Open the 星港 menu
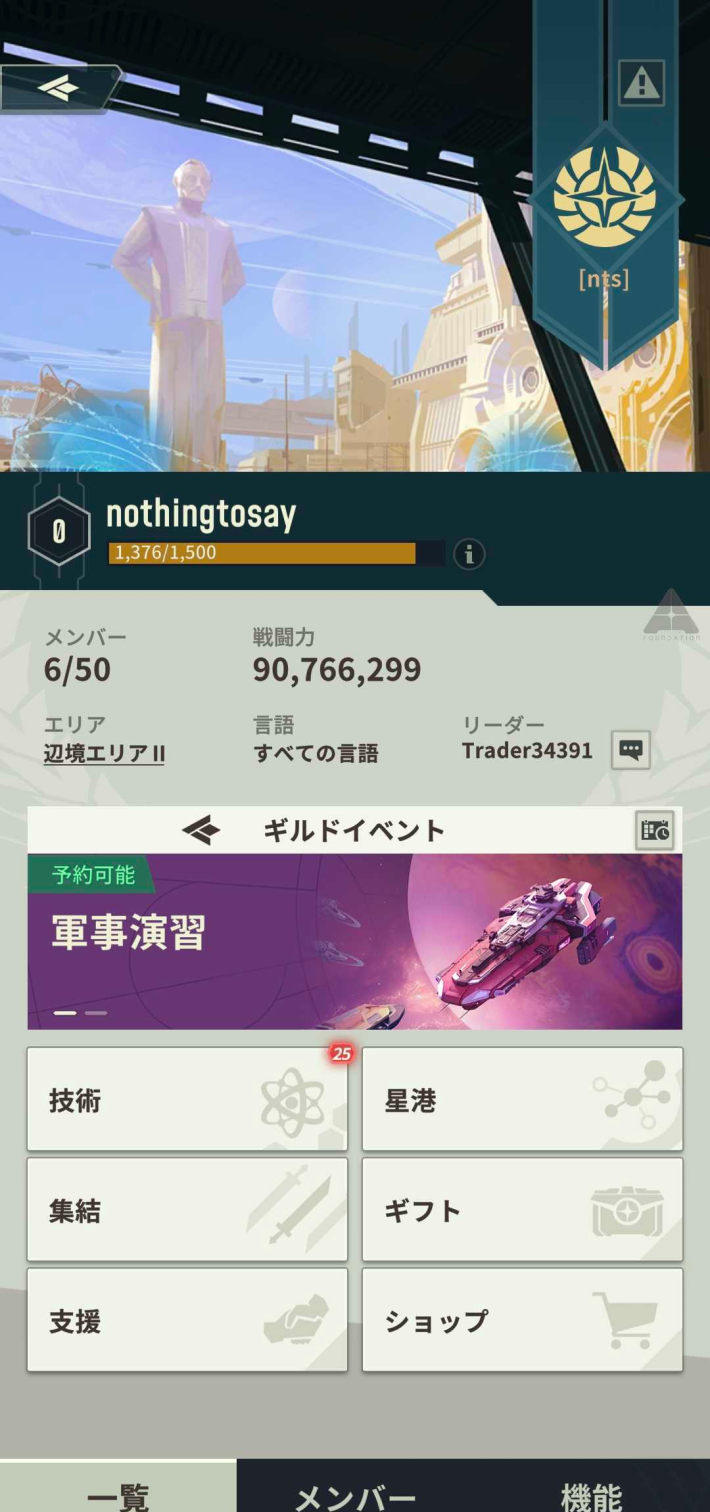The height and width of the screenshot is (1512, 710). point(522,1100)
